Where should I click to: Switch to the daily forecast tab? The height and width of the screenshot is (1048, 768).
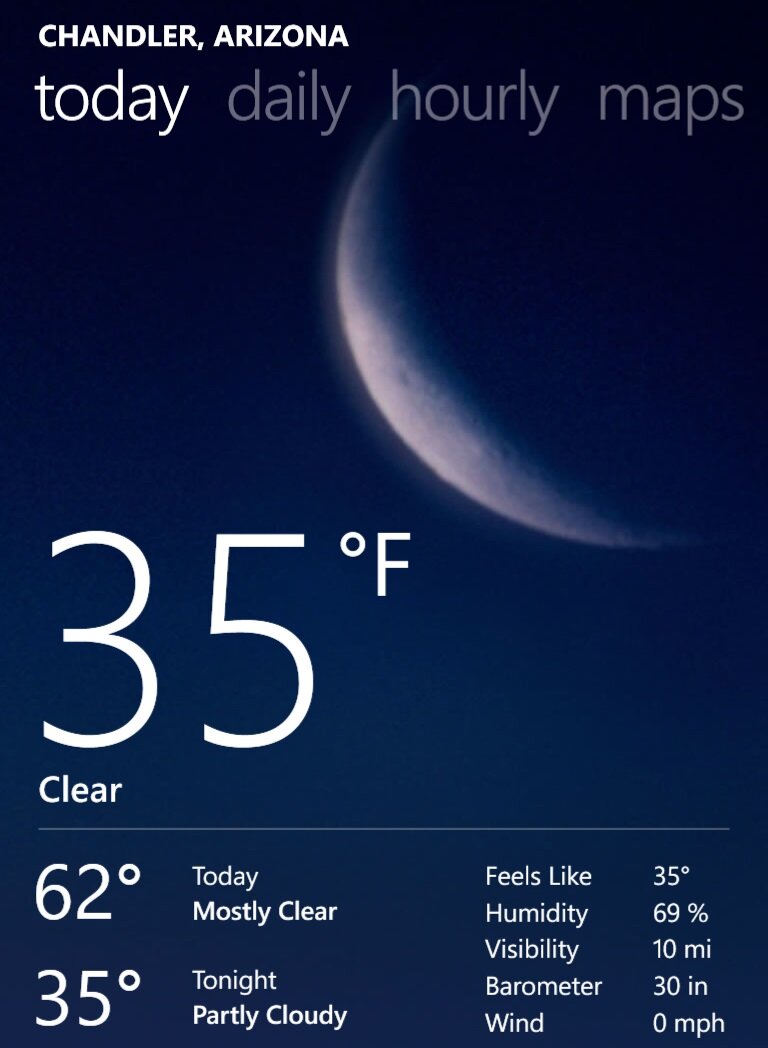pos(289,100)
